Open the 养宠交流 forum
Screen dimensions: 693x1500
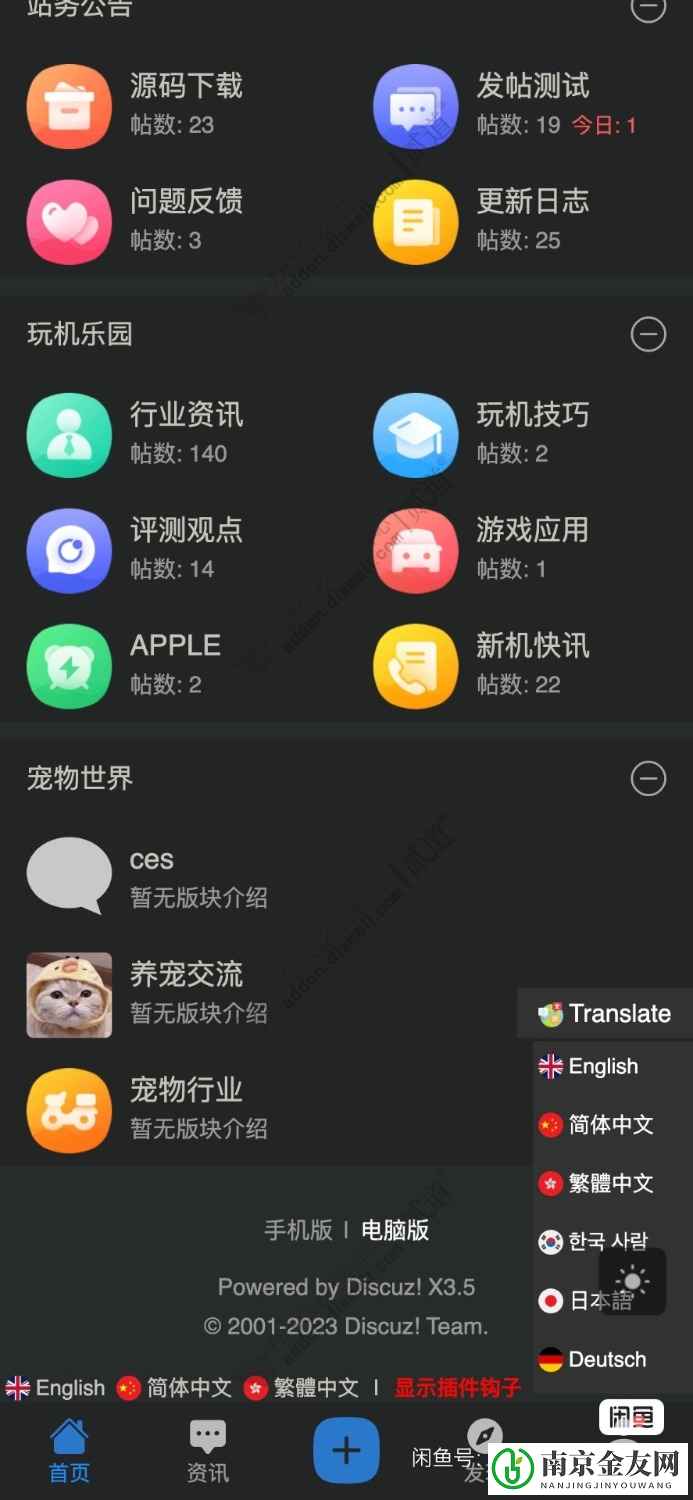[186, 975]
